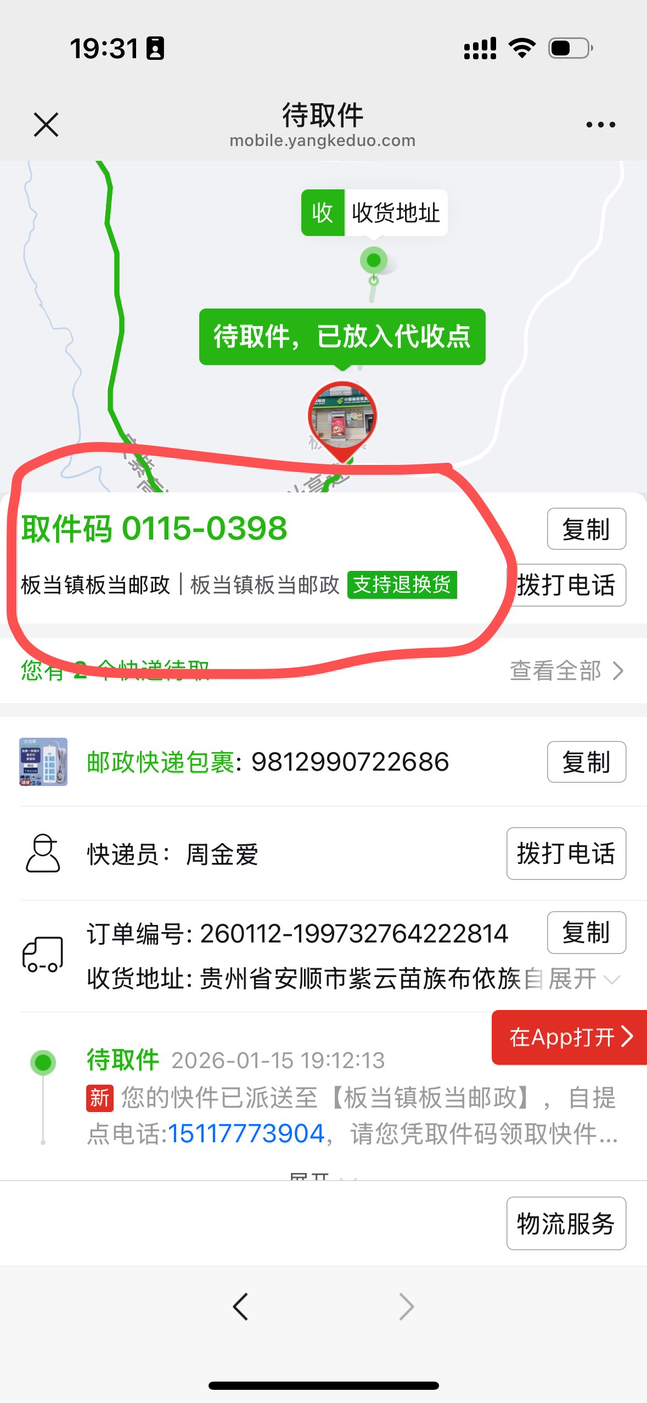
Task: Open 物流服务 logistics services
Action: click(x=566, y=1223)
